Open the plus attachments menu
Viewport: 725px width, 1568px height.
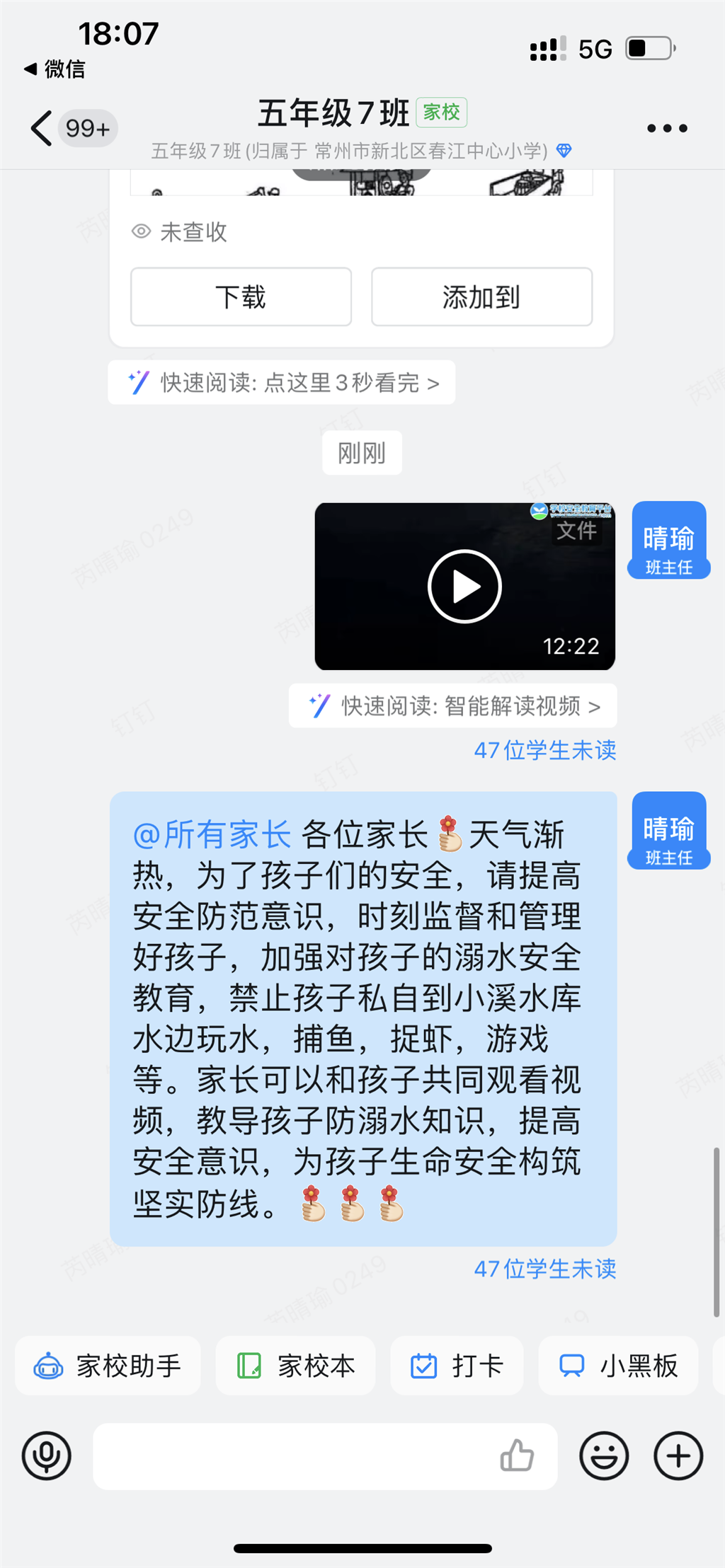pyautogui.click(x=678, y=1456)
